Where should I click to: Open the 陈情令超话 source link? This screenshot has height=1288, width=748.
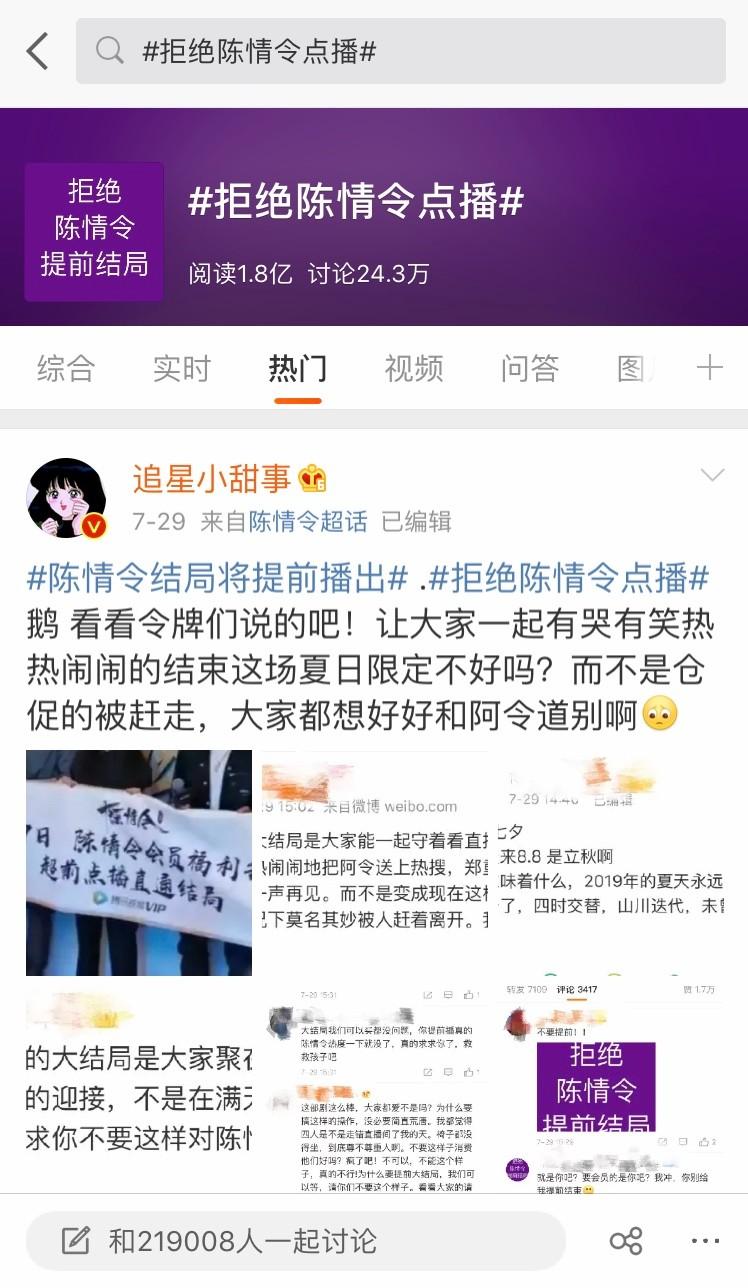point(308,521)
